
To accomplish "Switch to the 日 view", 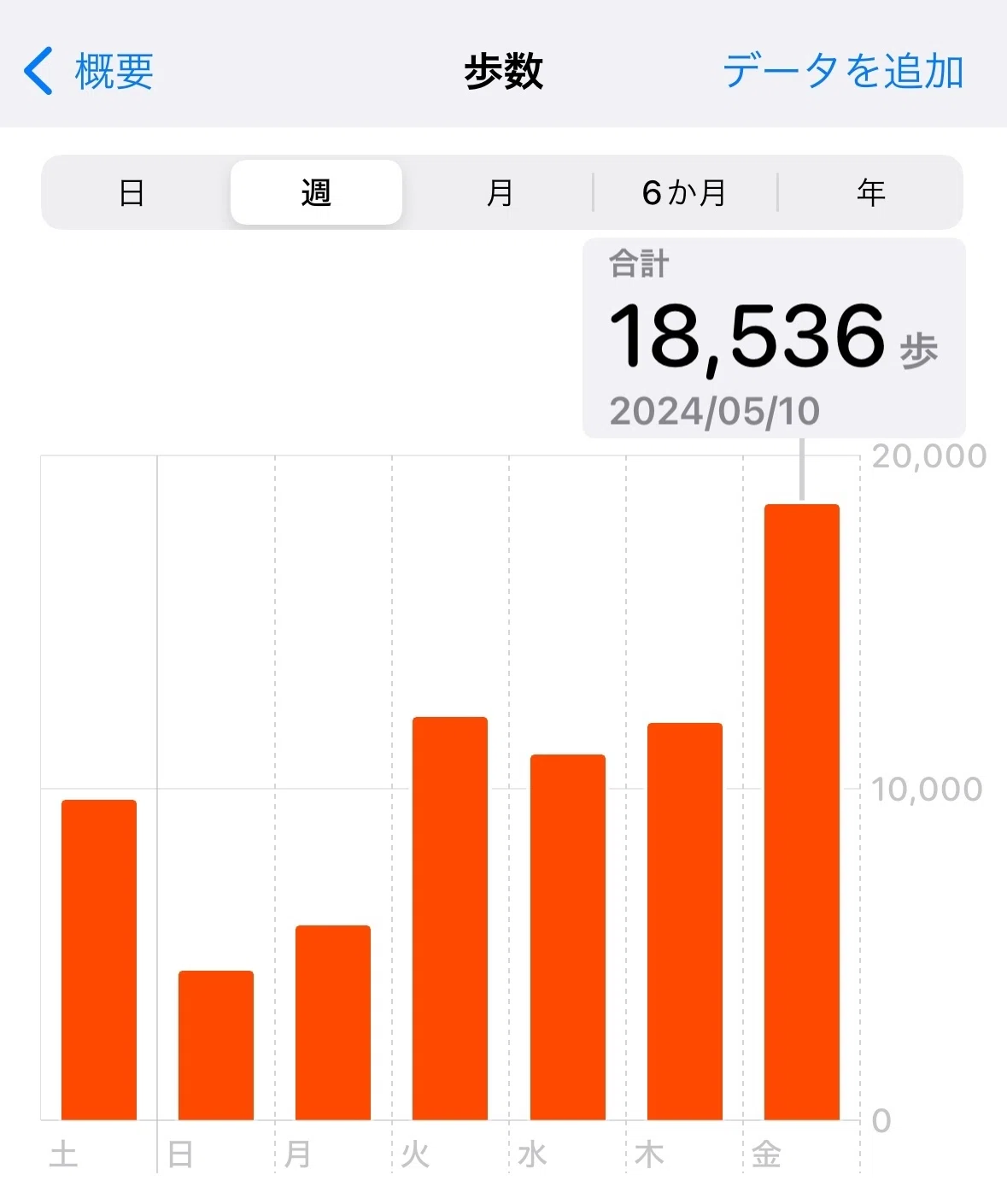I will [132, 193].
